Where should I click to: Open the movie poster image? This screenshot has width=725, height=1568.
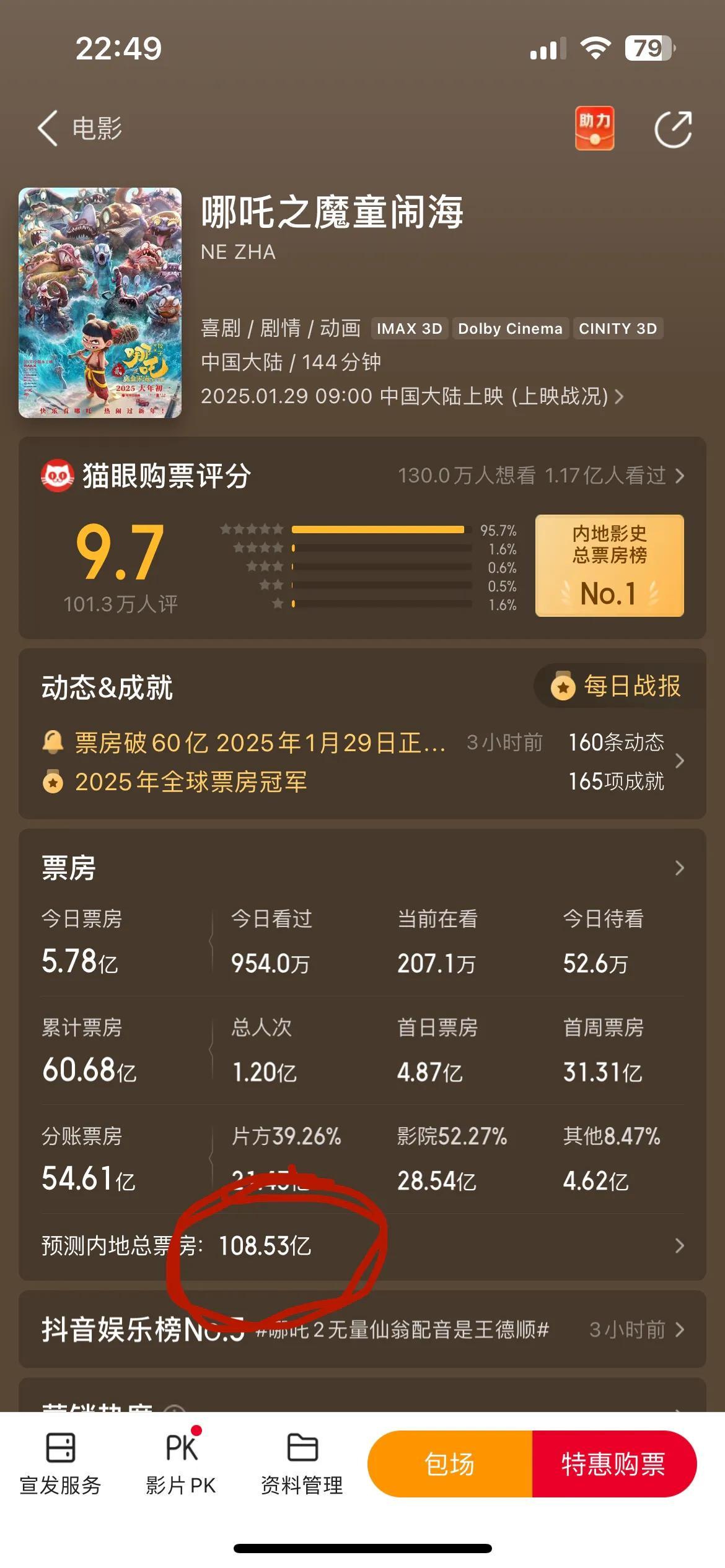point(100,303)
